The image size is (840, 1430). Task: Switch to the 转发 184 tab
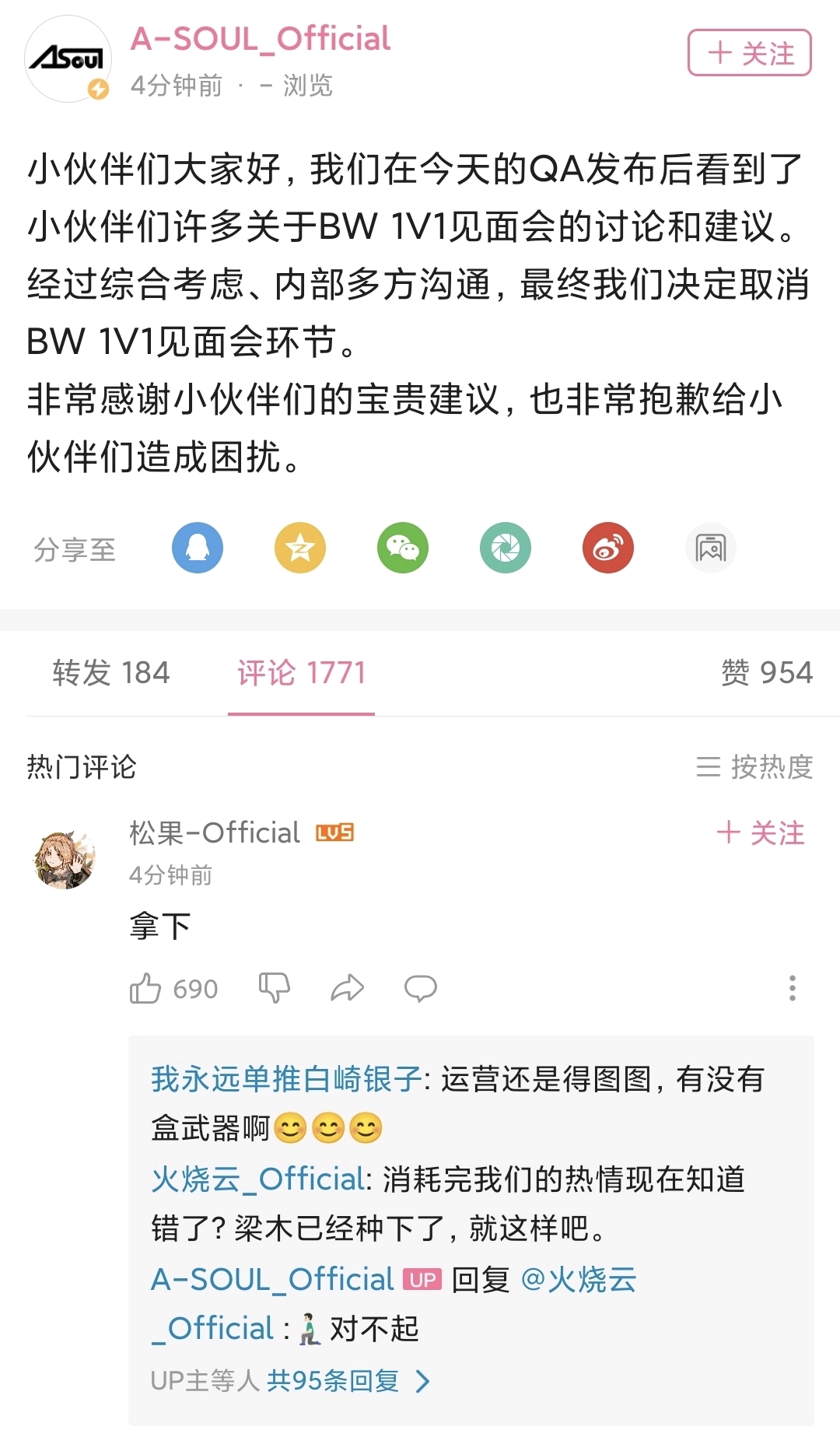(111, 673)
